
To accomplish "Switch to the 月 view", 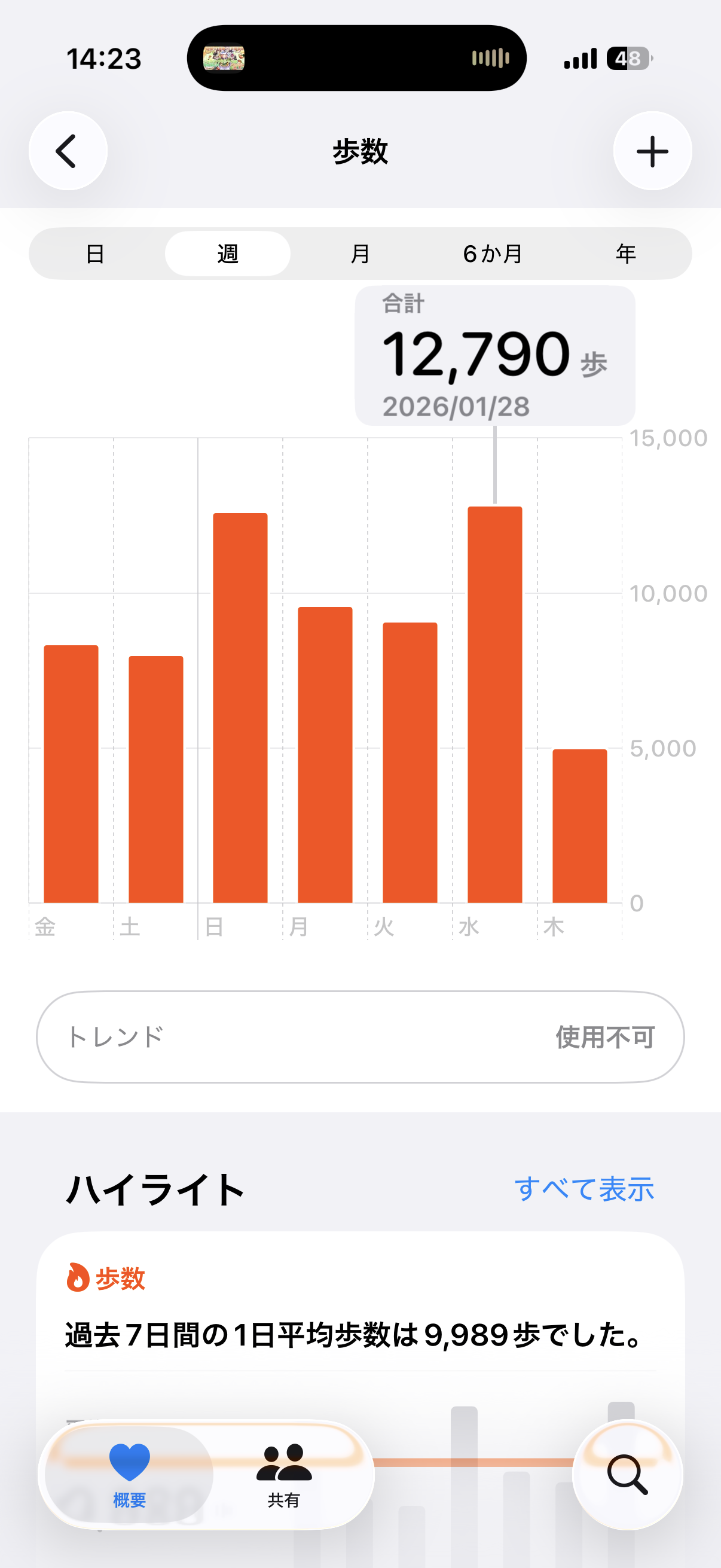I will [x=360, y=254].
